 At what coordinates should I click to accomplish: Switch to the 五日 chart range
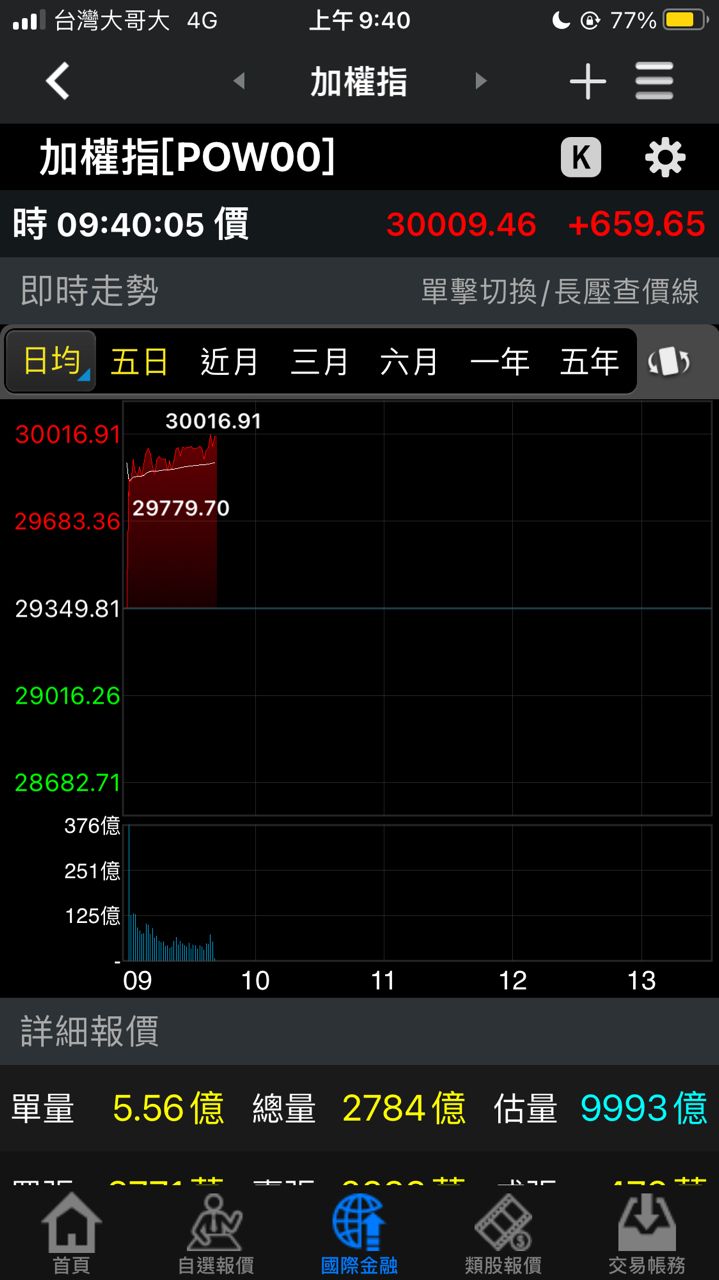click(139, 361)
